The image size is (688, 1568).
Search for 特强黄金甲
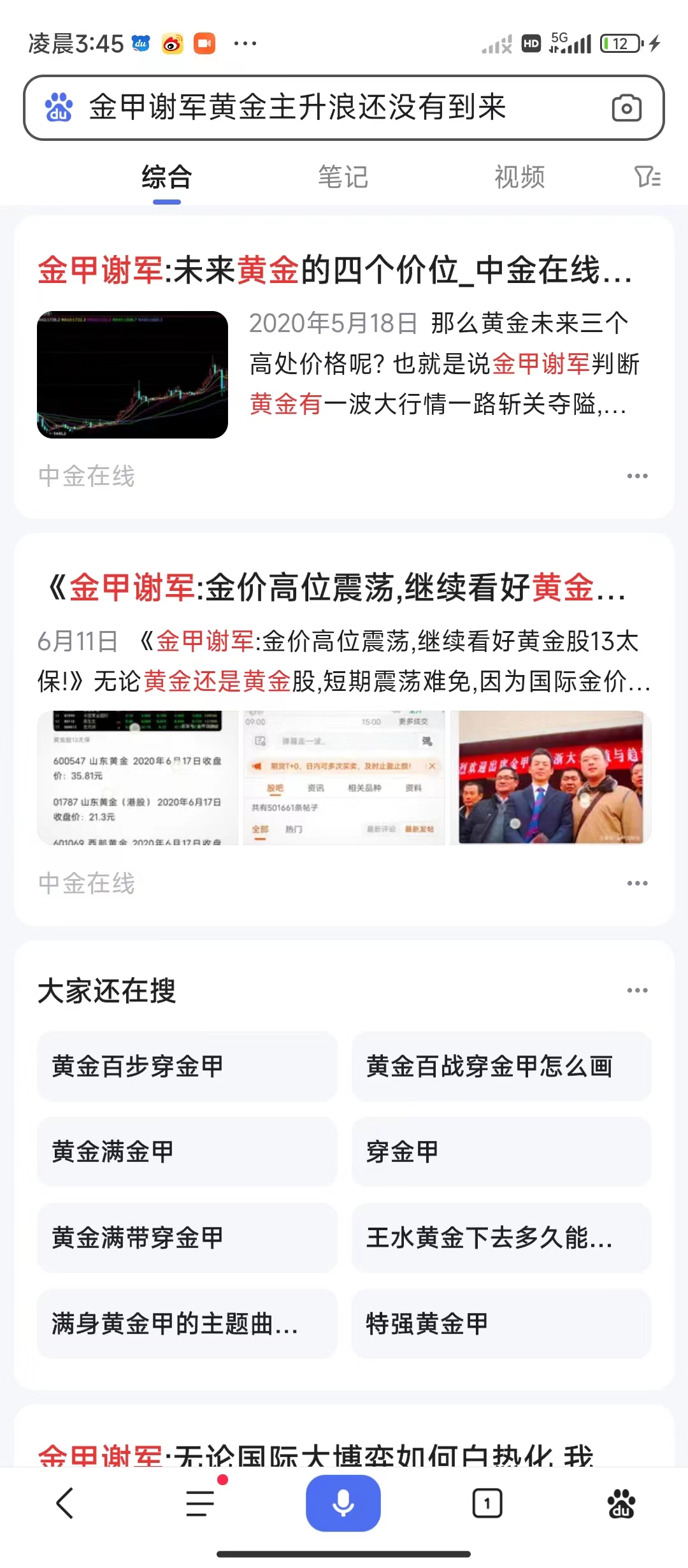click(x=501, y=1324)
